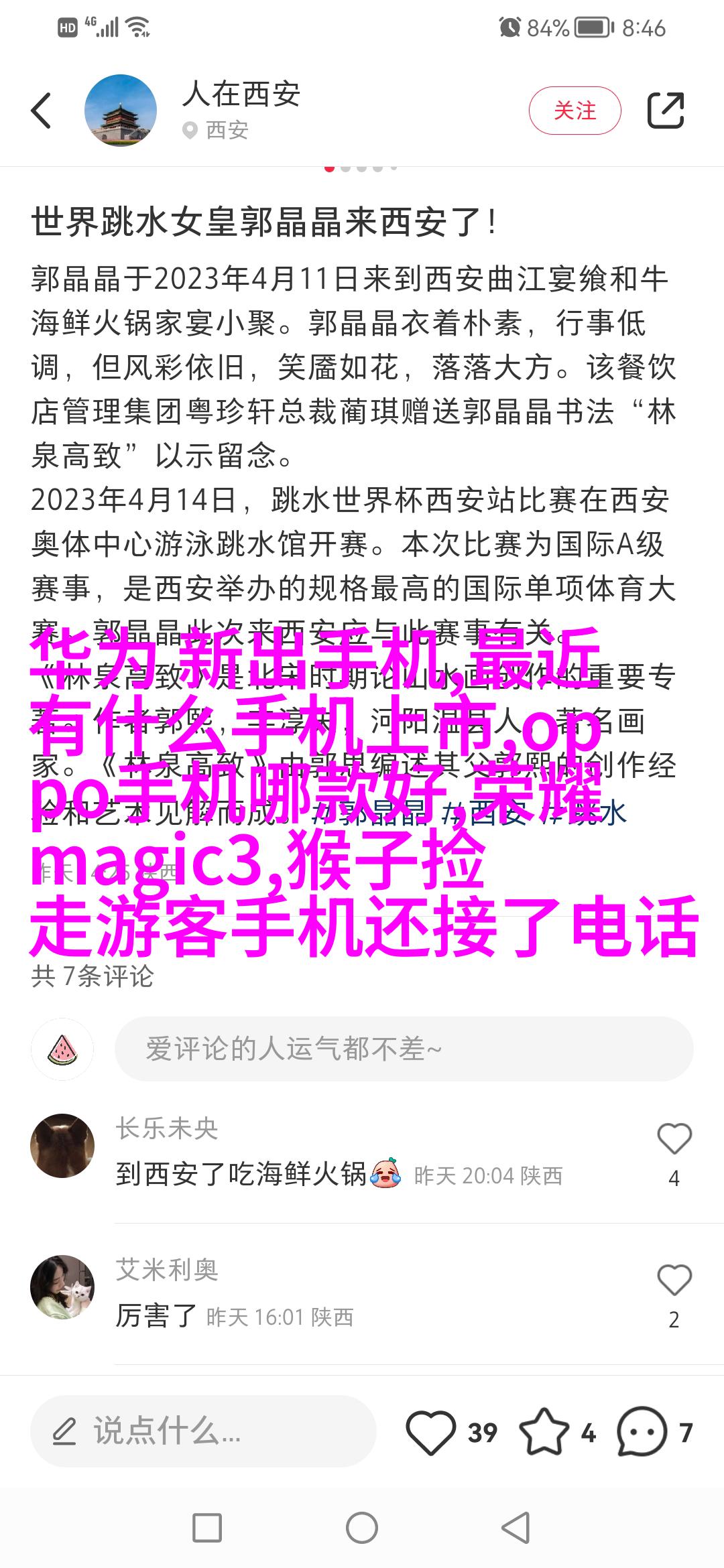Open 艾米利奥's profile picture

click(x=62, y=1287)
